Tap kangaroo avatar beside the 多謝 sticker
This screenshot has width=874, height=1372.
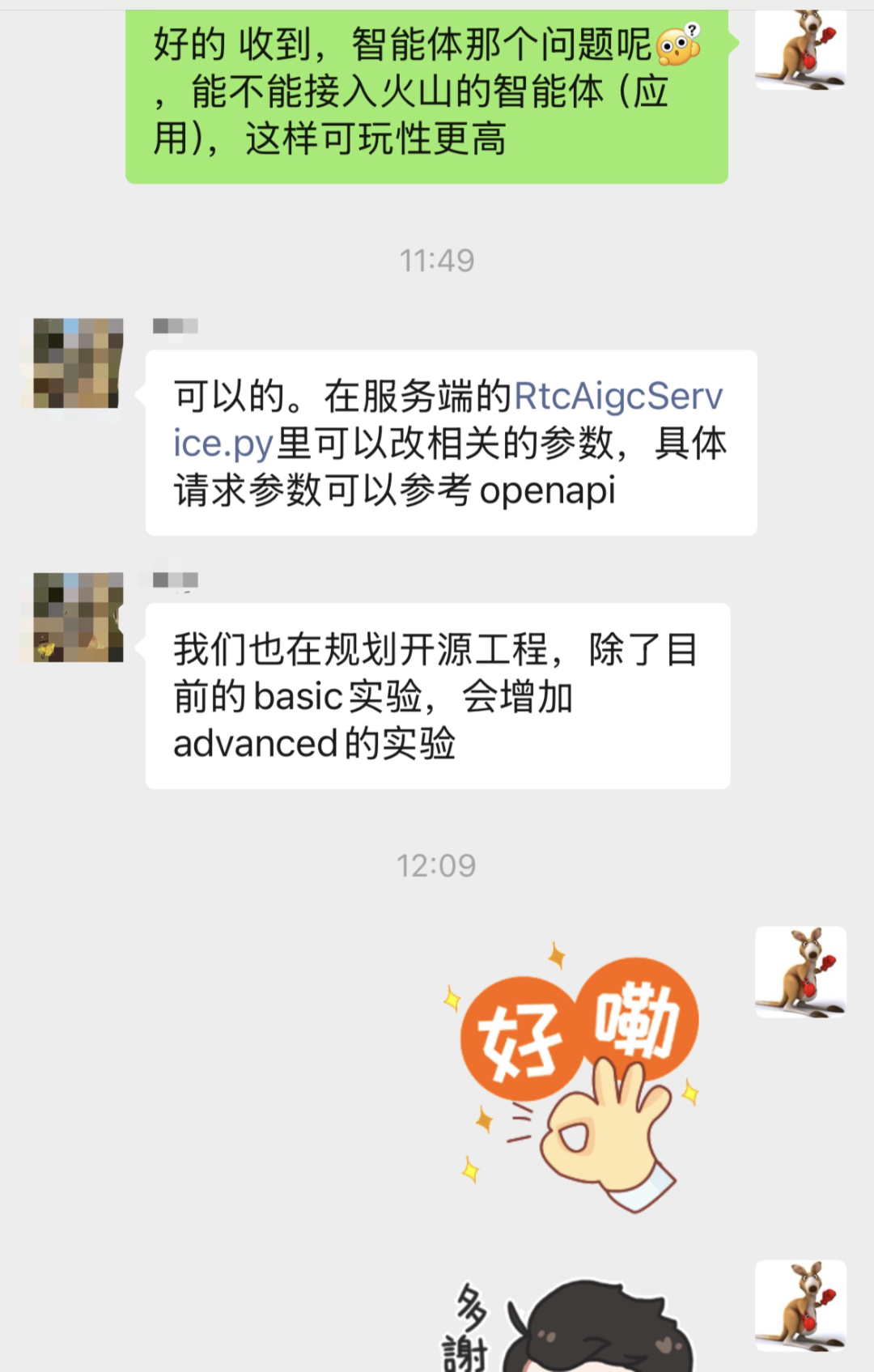click(x=800, y=1305)
